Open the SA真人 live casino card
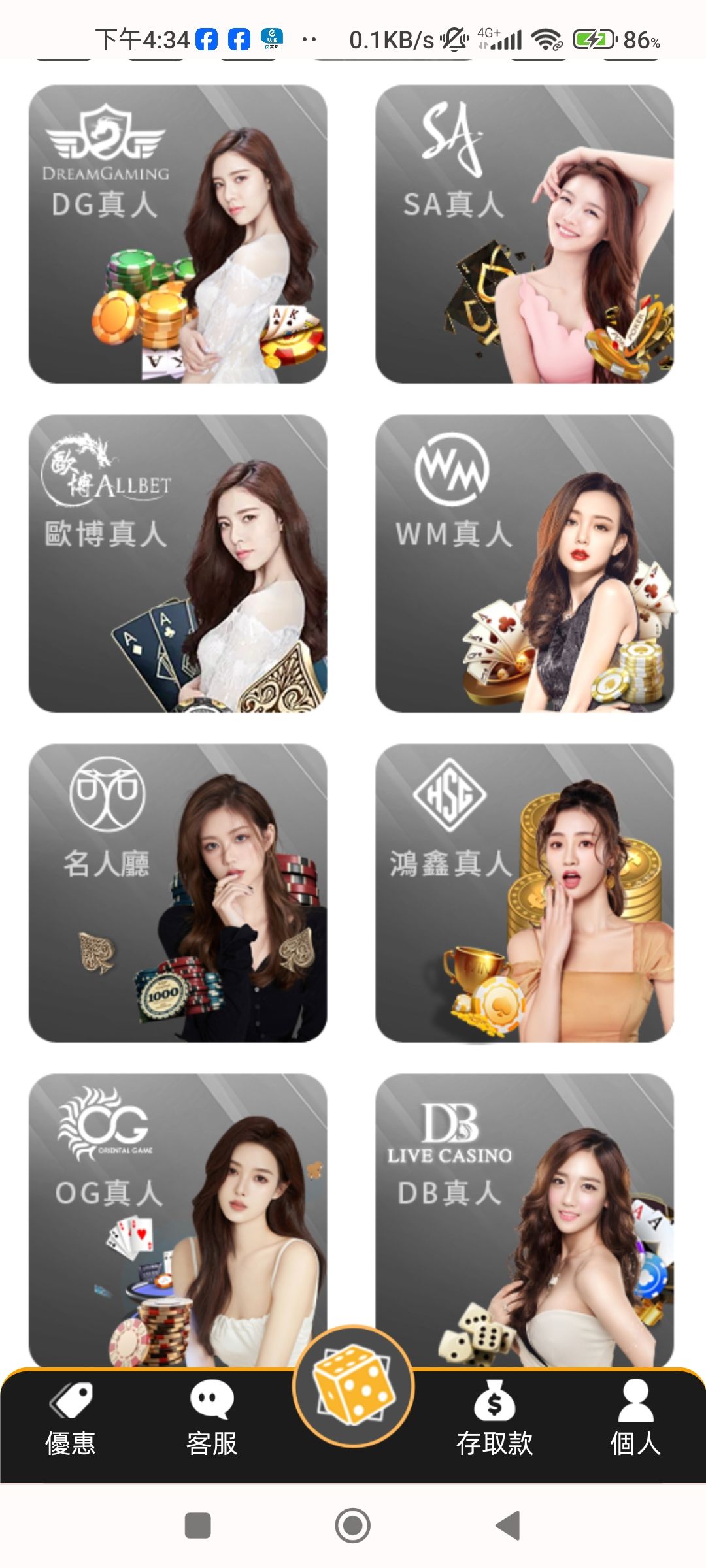706x1568 pixels. (x=524, y=234)
